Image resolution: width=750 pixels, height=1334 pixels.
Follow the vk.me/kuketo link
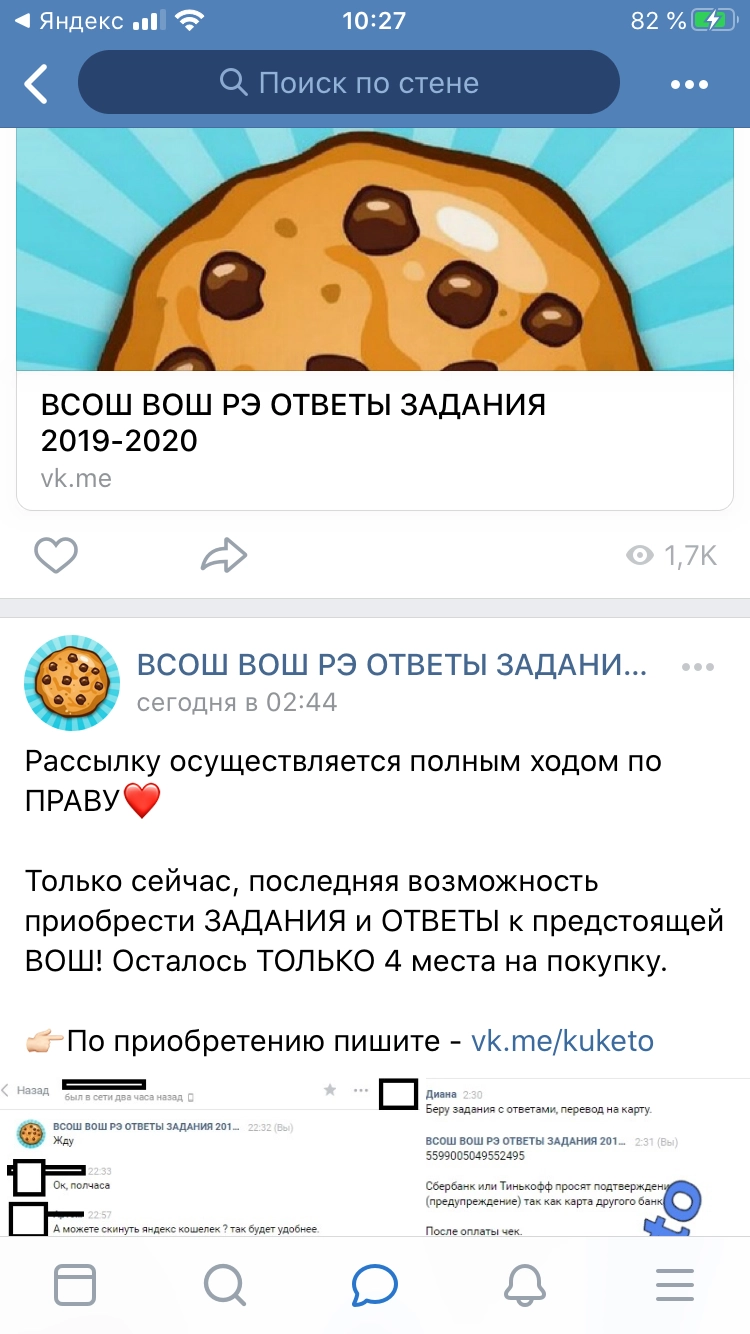point(562,1041)
